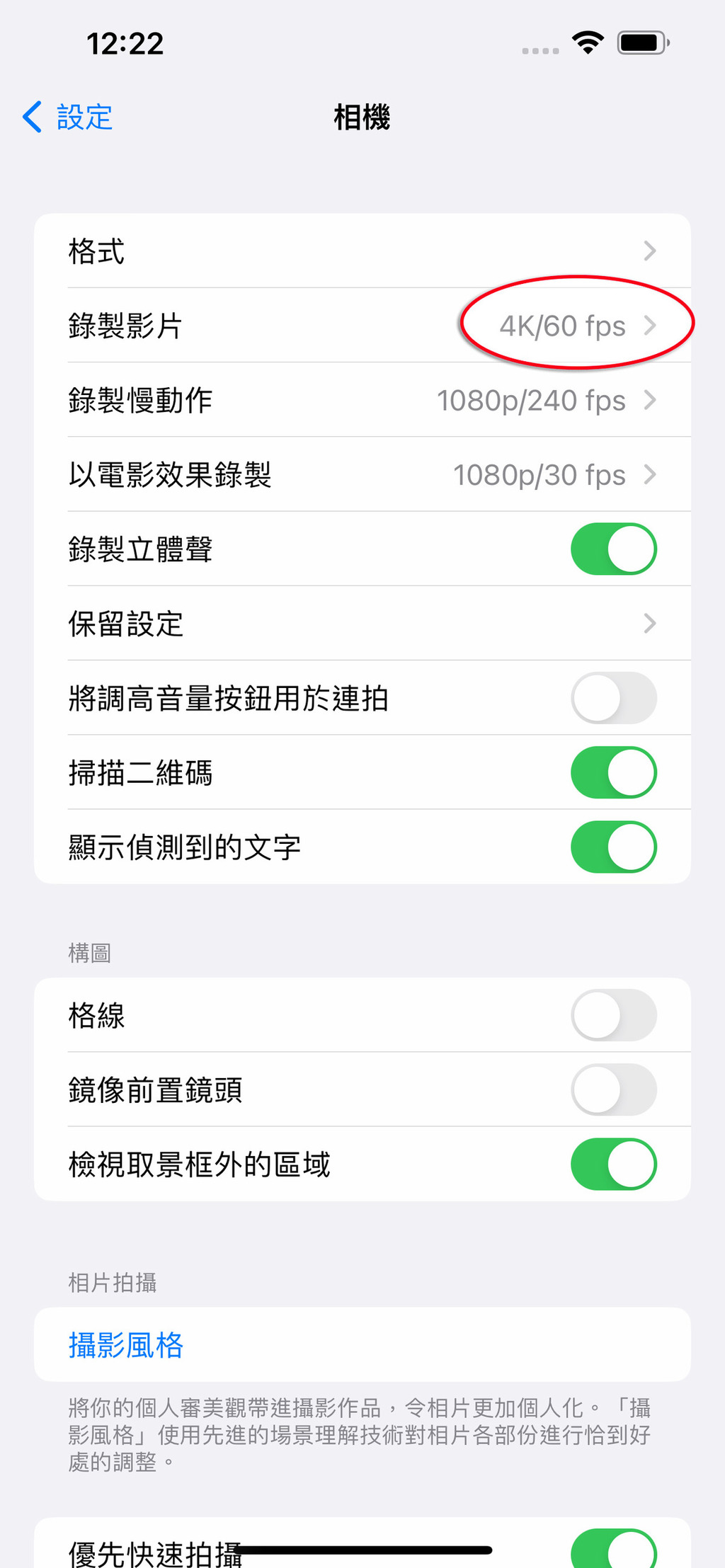725x1568 pixels.
Task: Open 以電影效果錄製 settings
Action: pyautogui.click(x=362, y=475)
